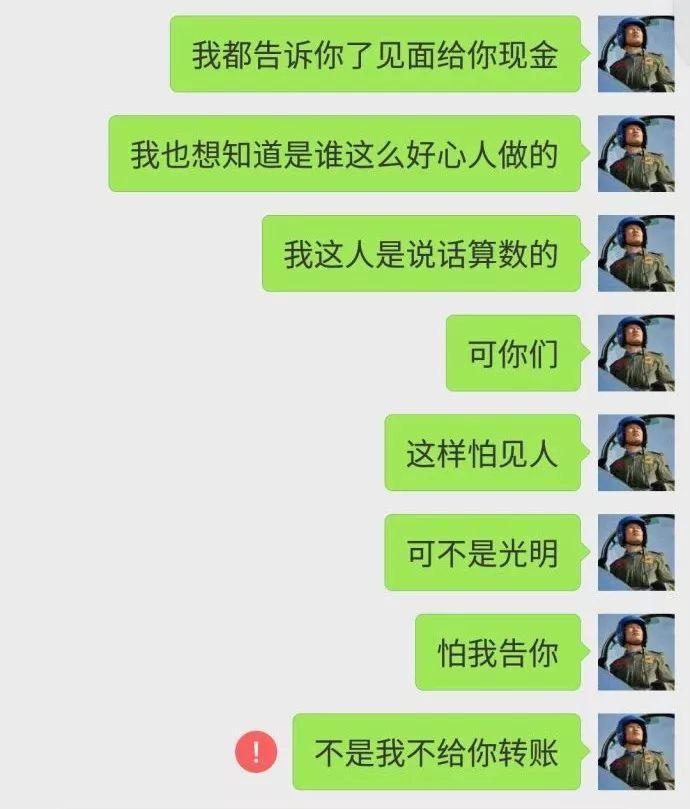Open avatar beside "我都告诉你了见面给你现金" message

[x=636, y=54]
